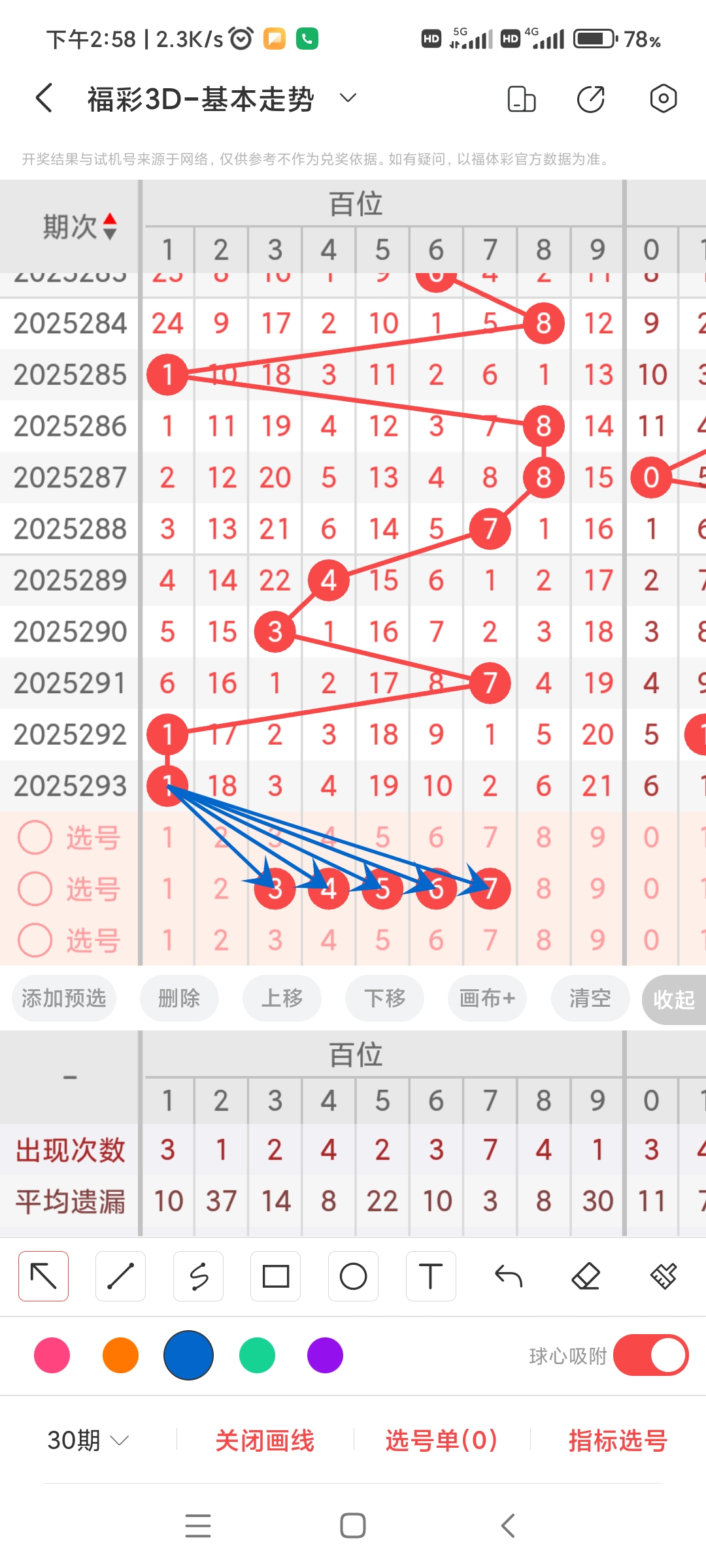Select the text annotation tool
The height and width of the screenshot is (1568, 706).
(x=431, y=1275)
